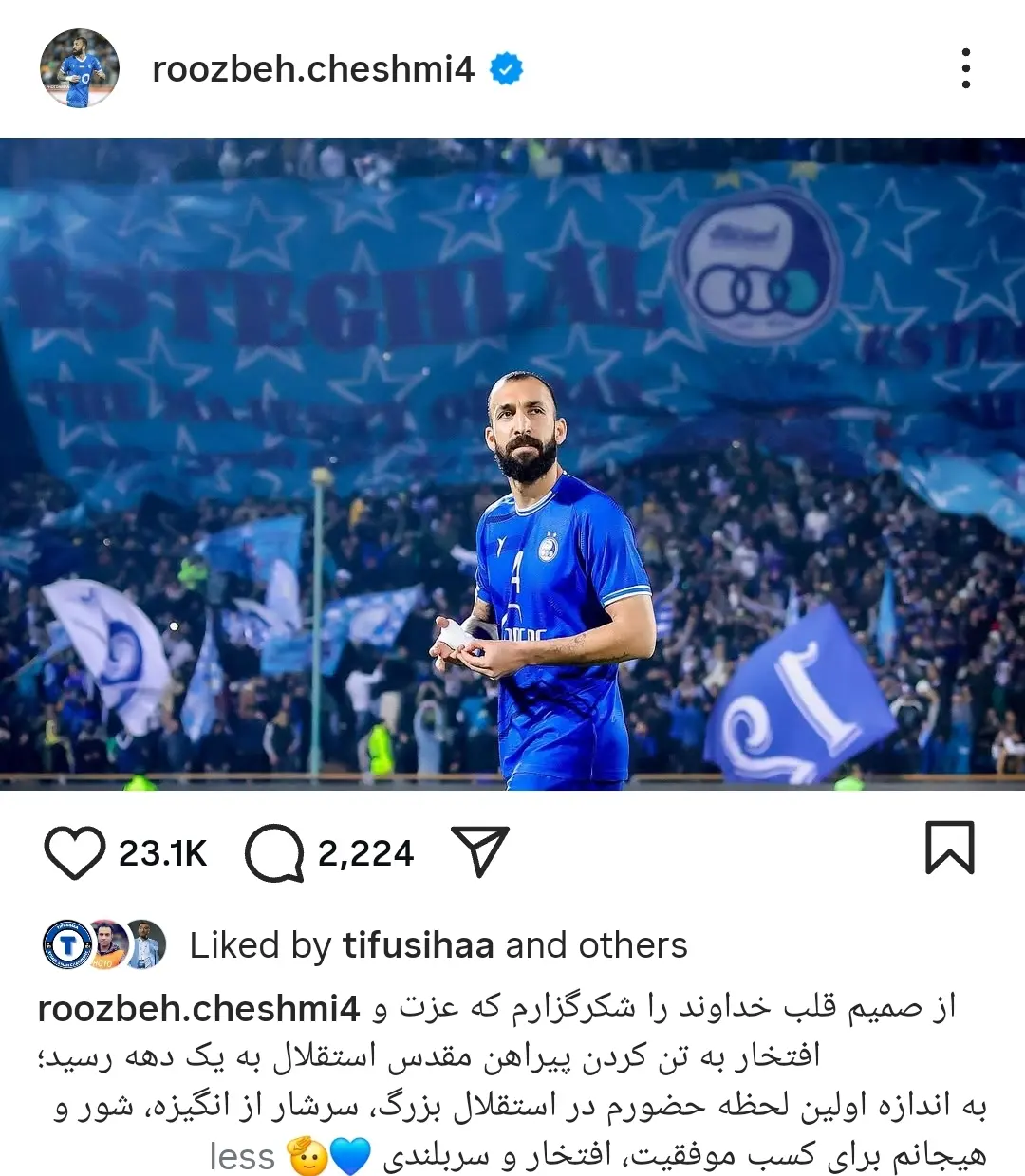Image resolution: width=1025 pixels, height=1176 pixels.
Task: Like this post with the heart icon
Action: (74, 853)
